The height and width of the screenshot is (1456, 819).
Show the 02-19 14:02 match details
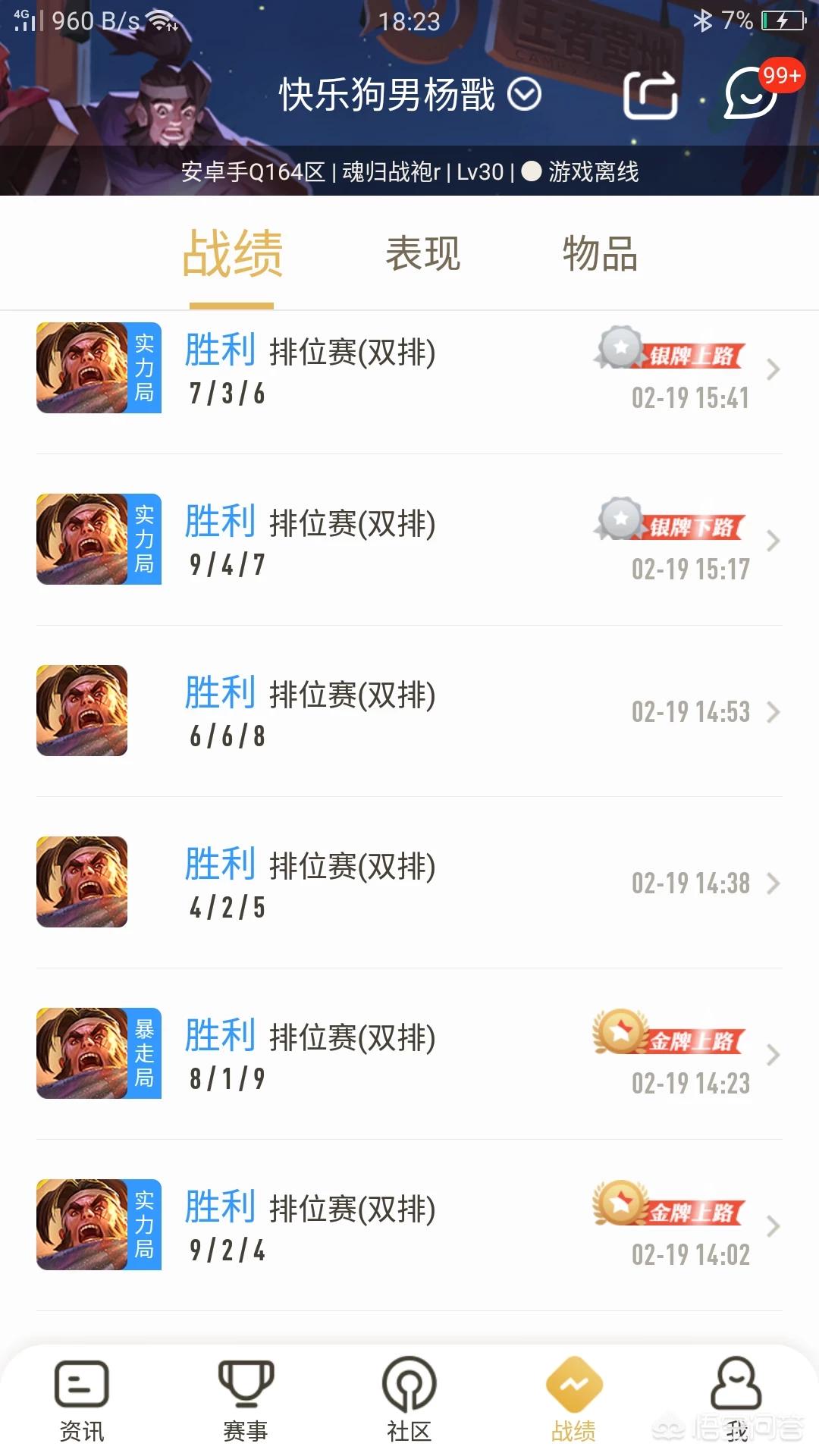click(x=409, y=1225)
